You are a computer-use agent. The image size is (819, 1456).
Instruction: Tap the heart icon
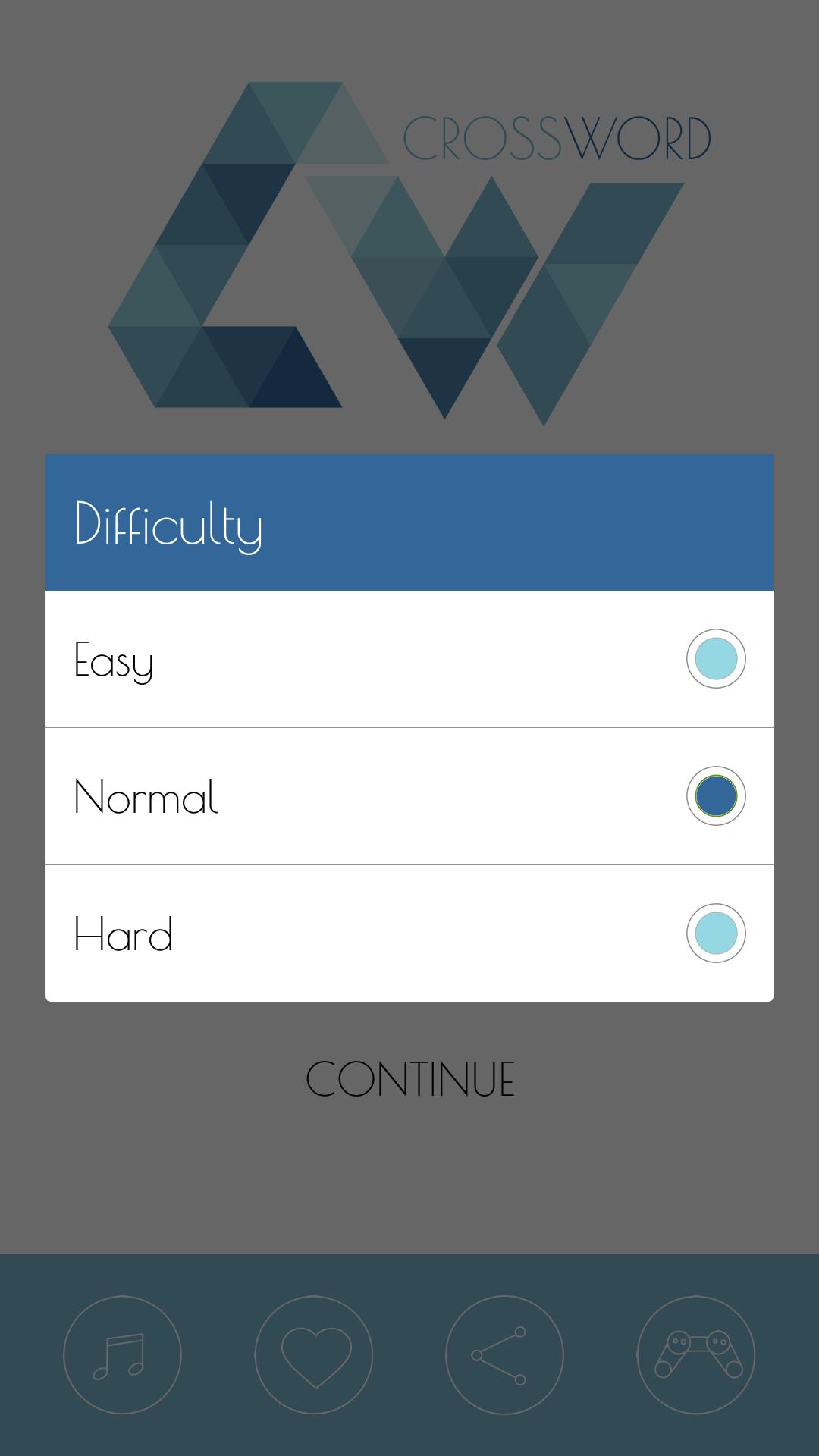[313, 1354]
